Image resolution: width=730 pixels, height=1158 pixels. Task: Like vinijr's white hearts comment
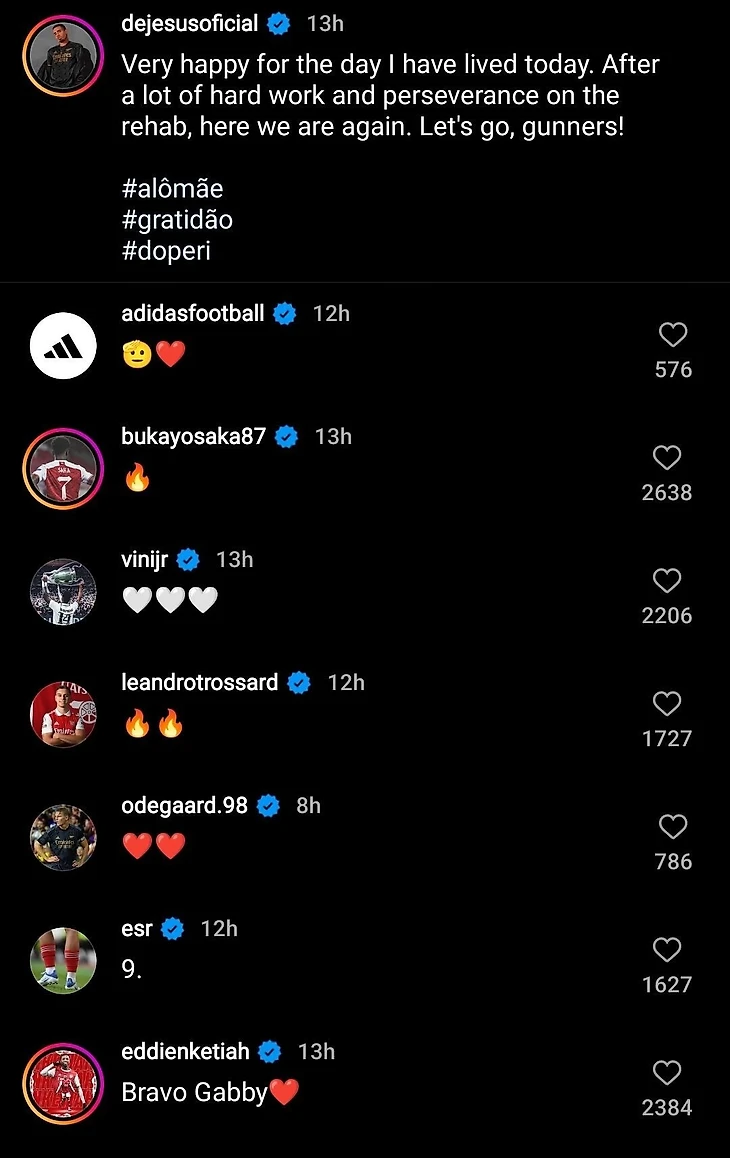[667, 581]
